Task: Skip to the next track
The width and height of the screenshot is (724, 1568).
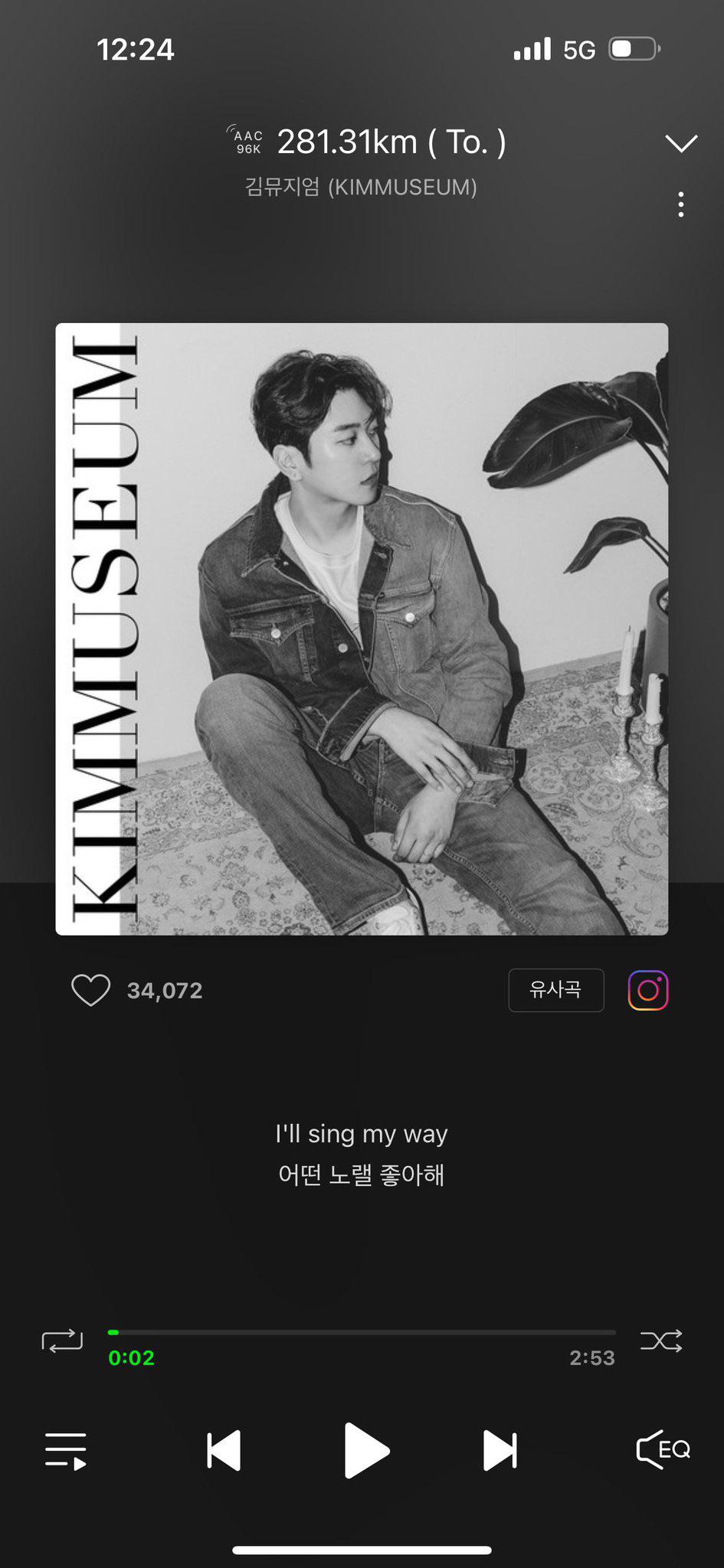Action: coord(500,1451)
